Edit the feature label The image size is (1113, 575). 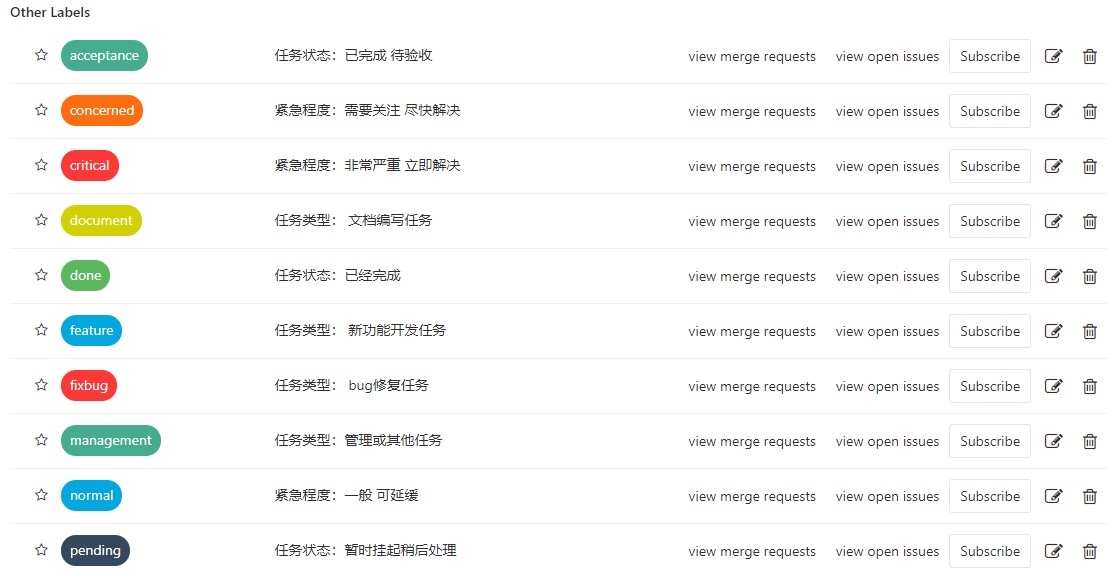click(x=1053, y=331)
